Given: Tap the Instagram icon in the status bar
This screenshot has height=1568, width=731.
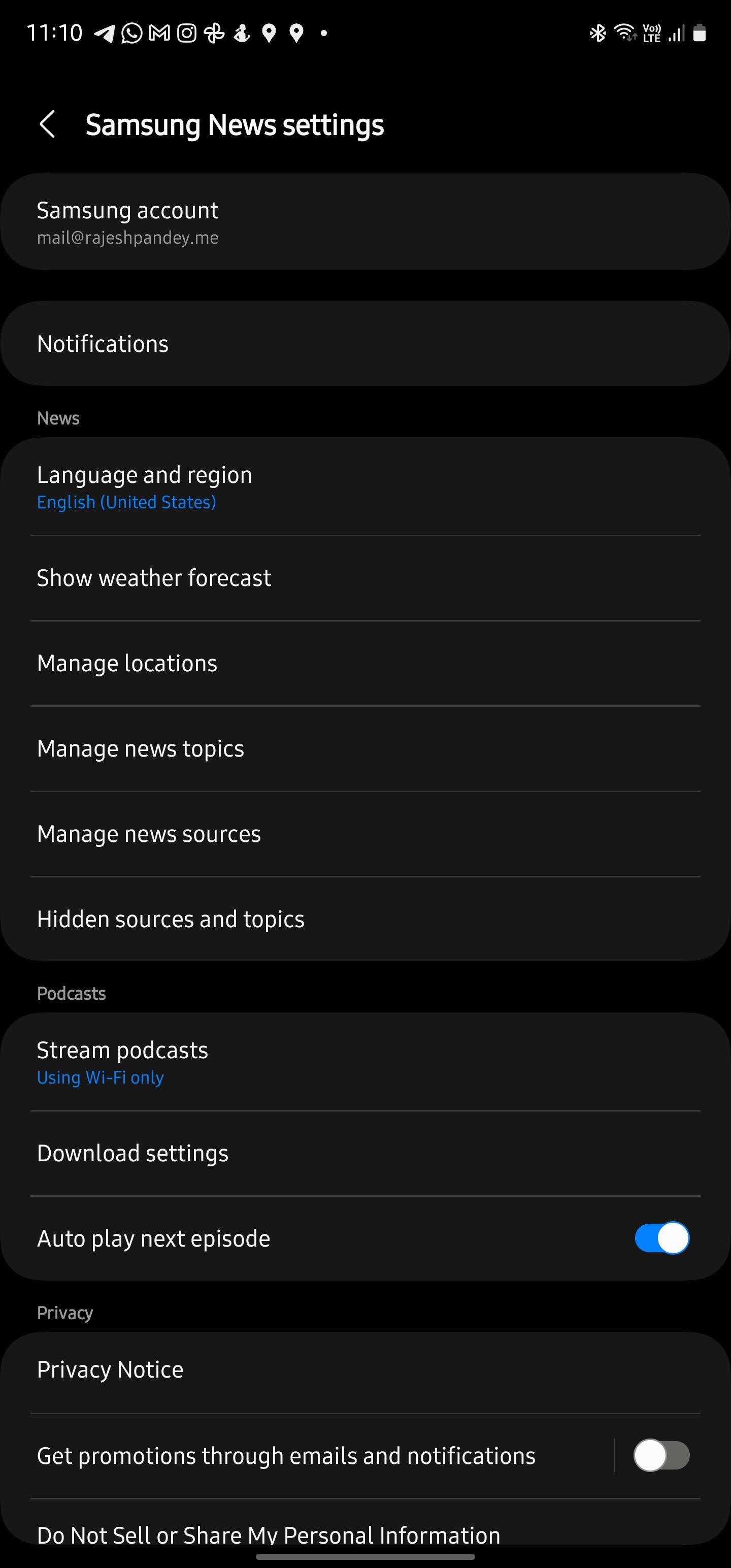Looking at the screenshot, I should pyautogui.click(x=186, y=34).
